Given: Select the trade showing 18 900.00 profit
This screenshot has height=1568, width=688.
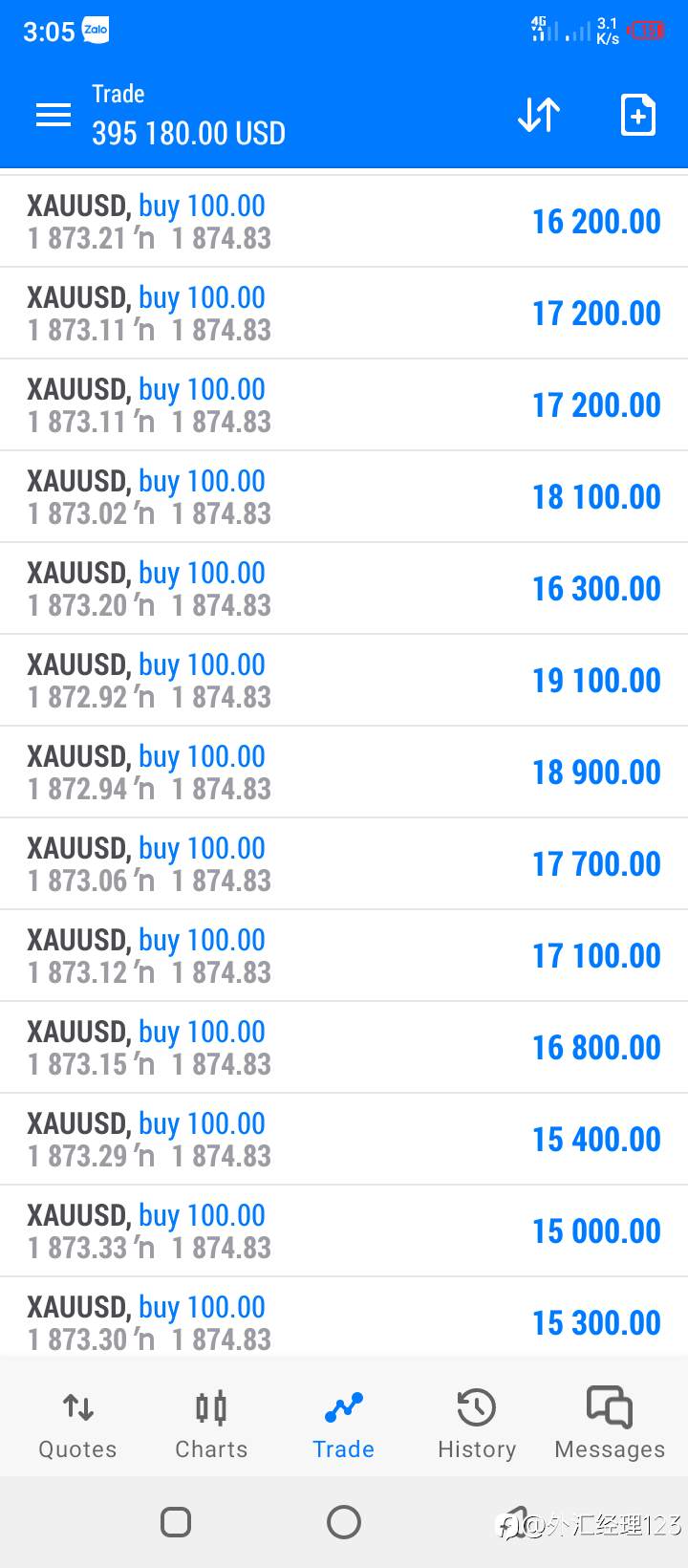Looking at the screenshot, I should pos(344,773).
